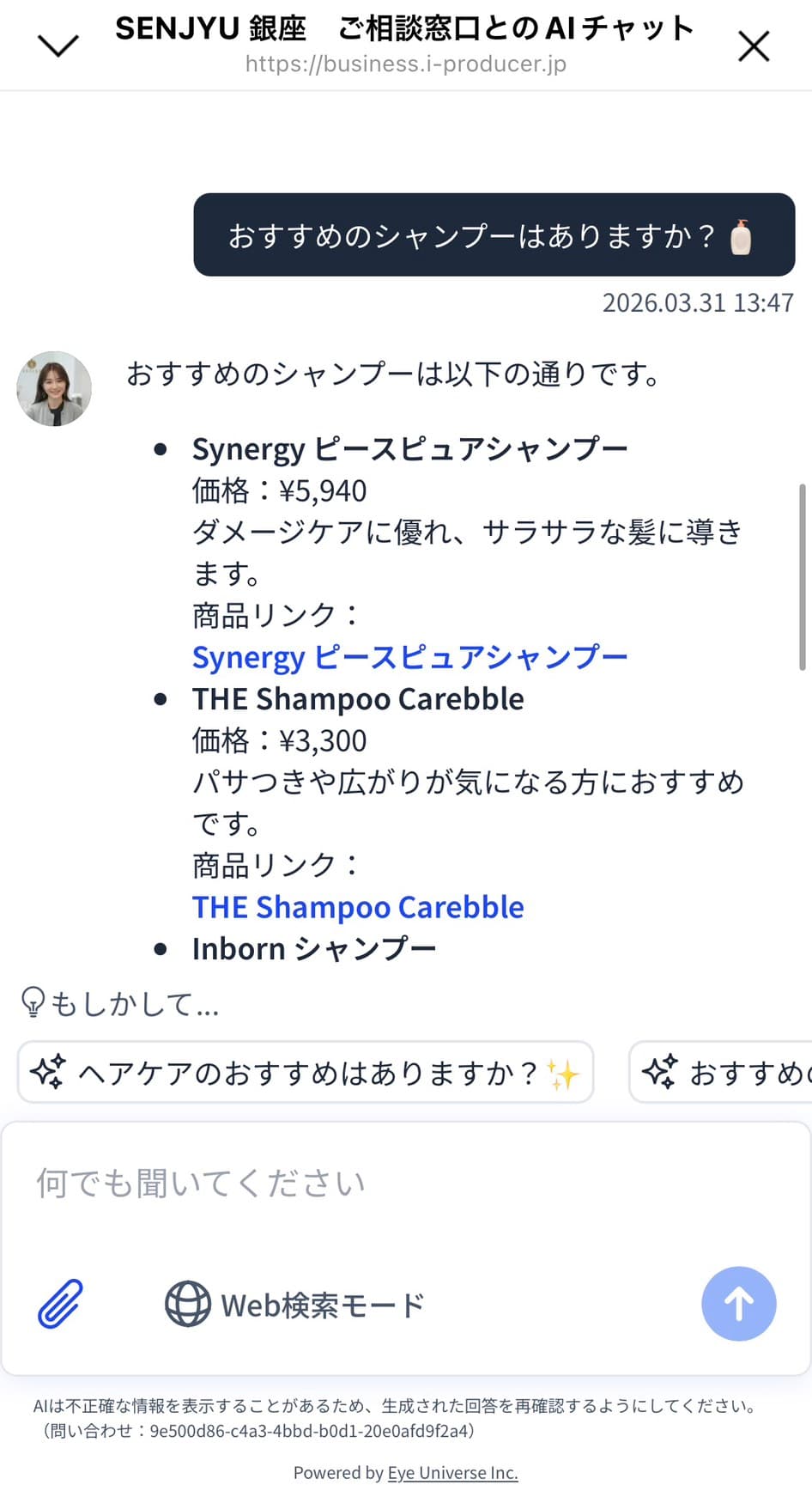Open the Eye Universe Inc. link
This screenshot has height=1485, width=812.
(x=452, y=1473)
